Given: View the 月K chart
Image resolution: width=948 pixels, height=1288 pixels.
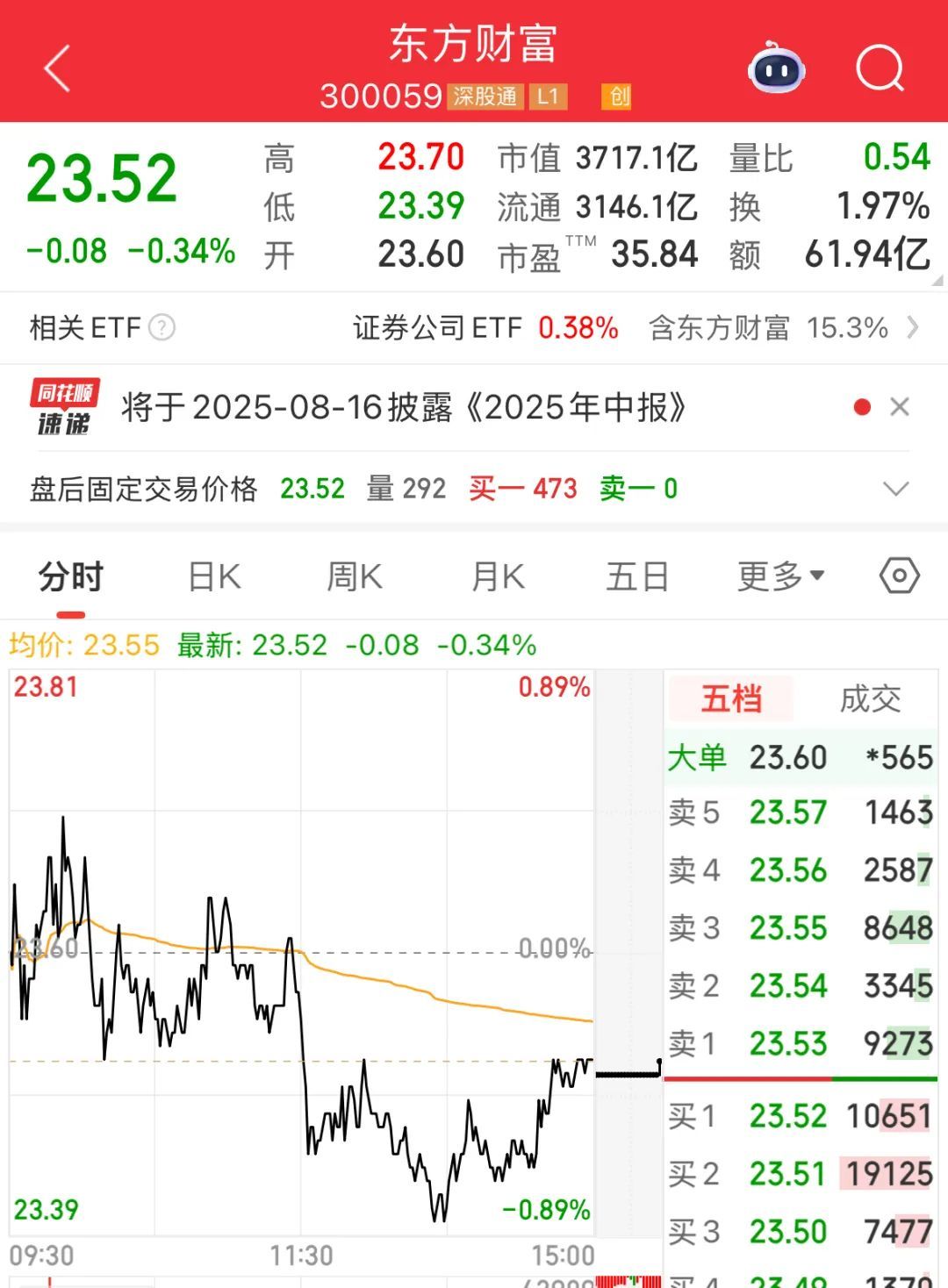Looking at the screenshot, I should [x=498, y=577].
